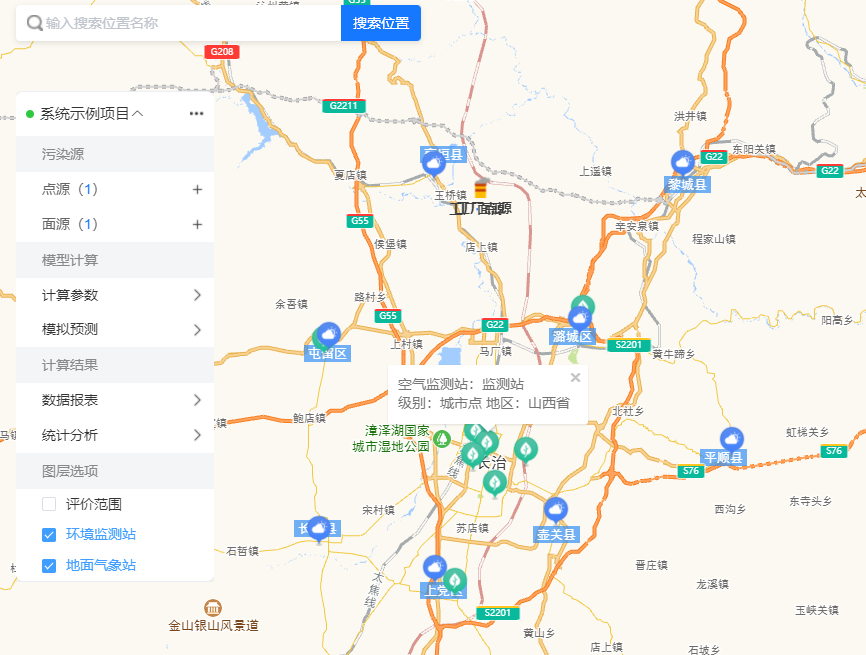The height and width of the screenshot is (655, 866).
Task: Add a new 点源 with the plus icon
Action: 197,189
